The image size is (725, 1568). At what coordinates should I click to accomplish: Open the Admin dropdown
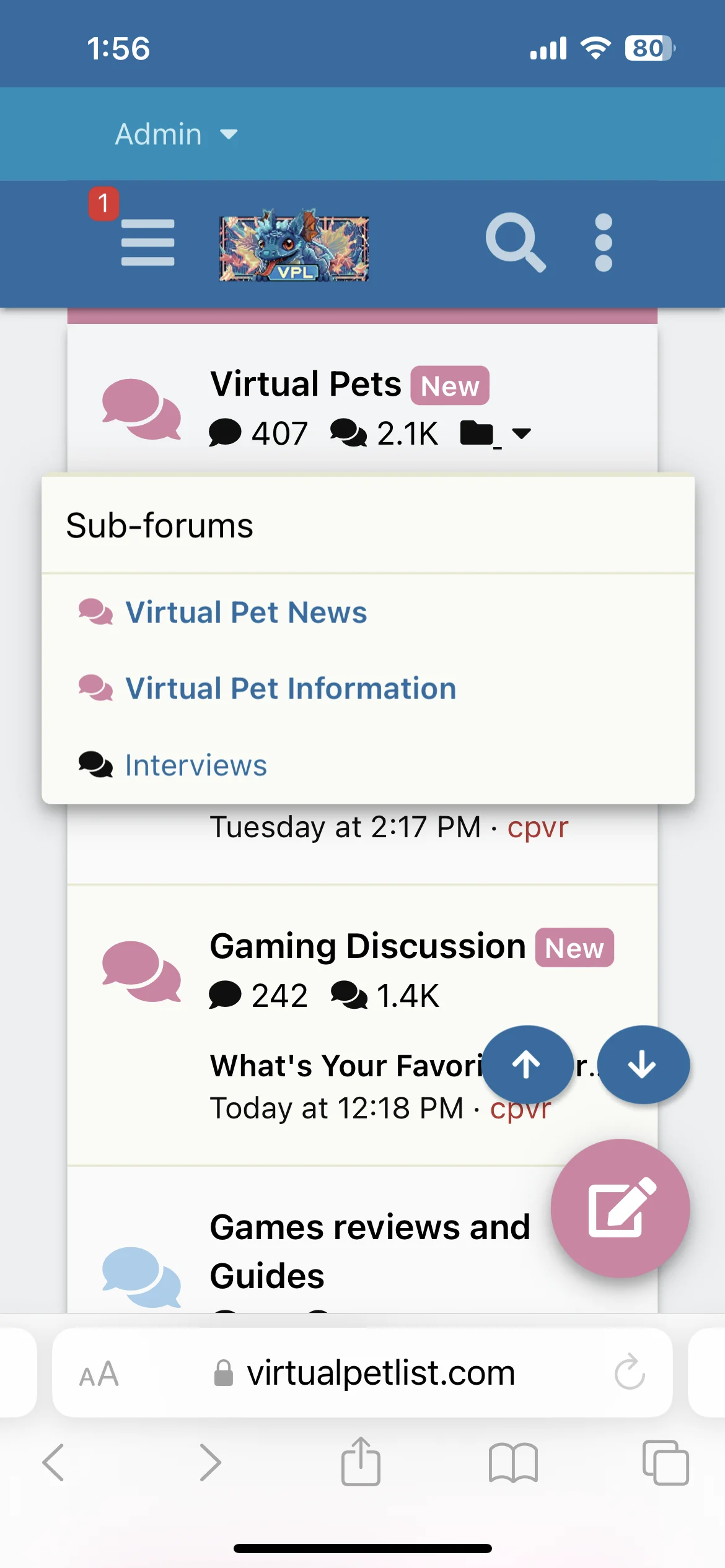[x=177, y=134]
